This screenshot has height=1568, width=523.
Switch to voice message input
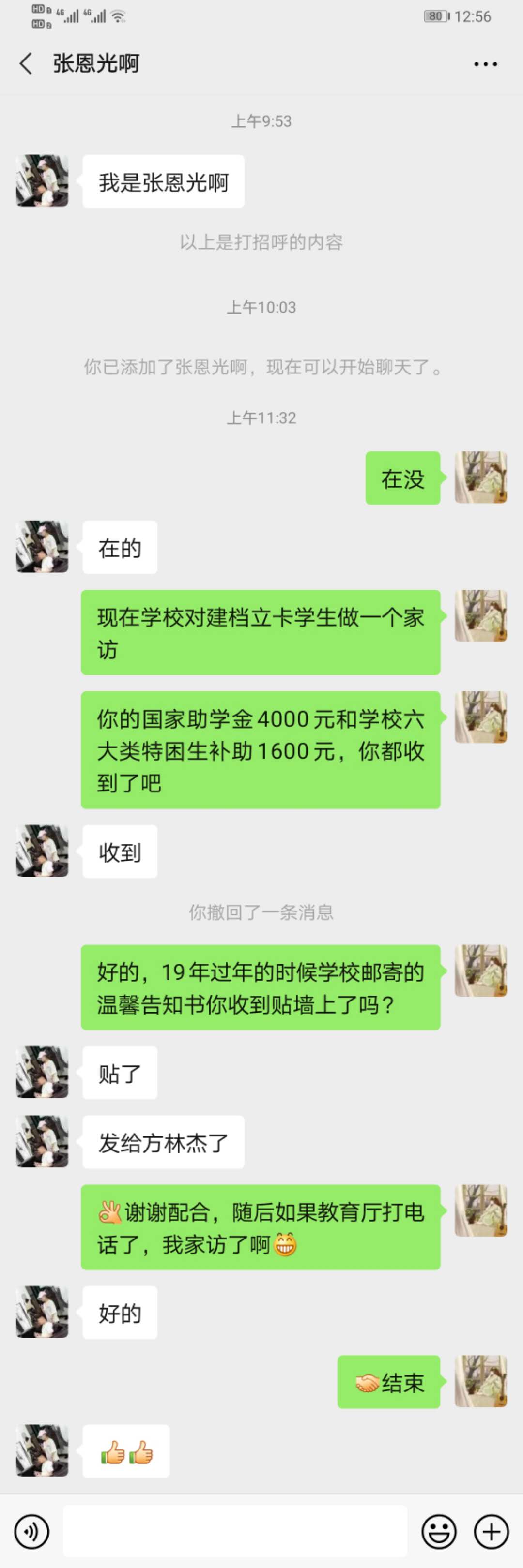[x=31, y=1531]
